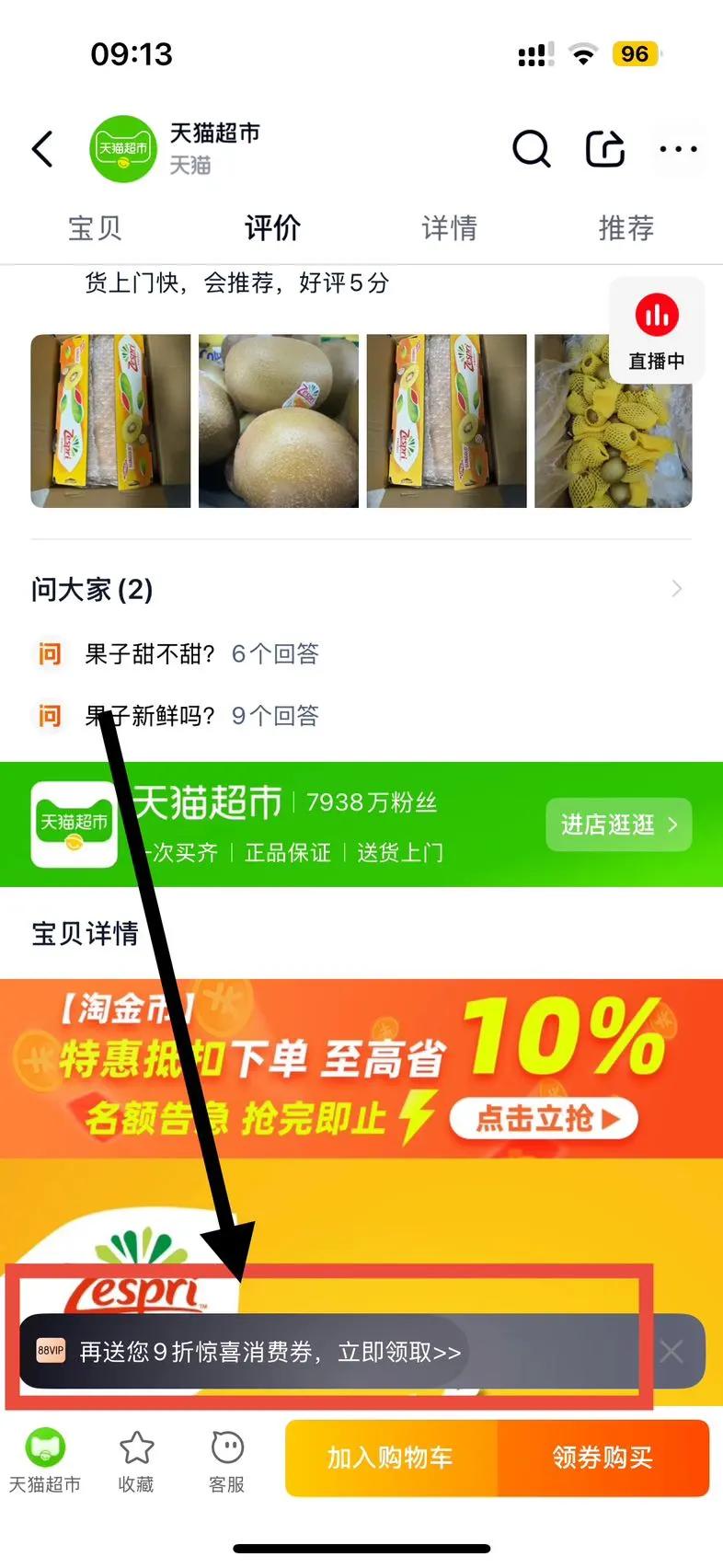723x1568 pixels.
Task: View the first review photo
Action: click(x=110, y=421)
